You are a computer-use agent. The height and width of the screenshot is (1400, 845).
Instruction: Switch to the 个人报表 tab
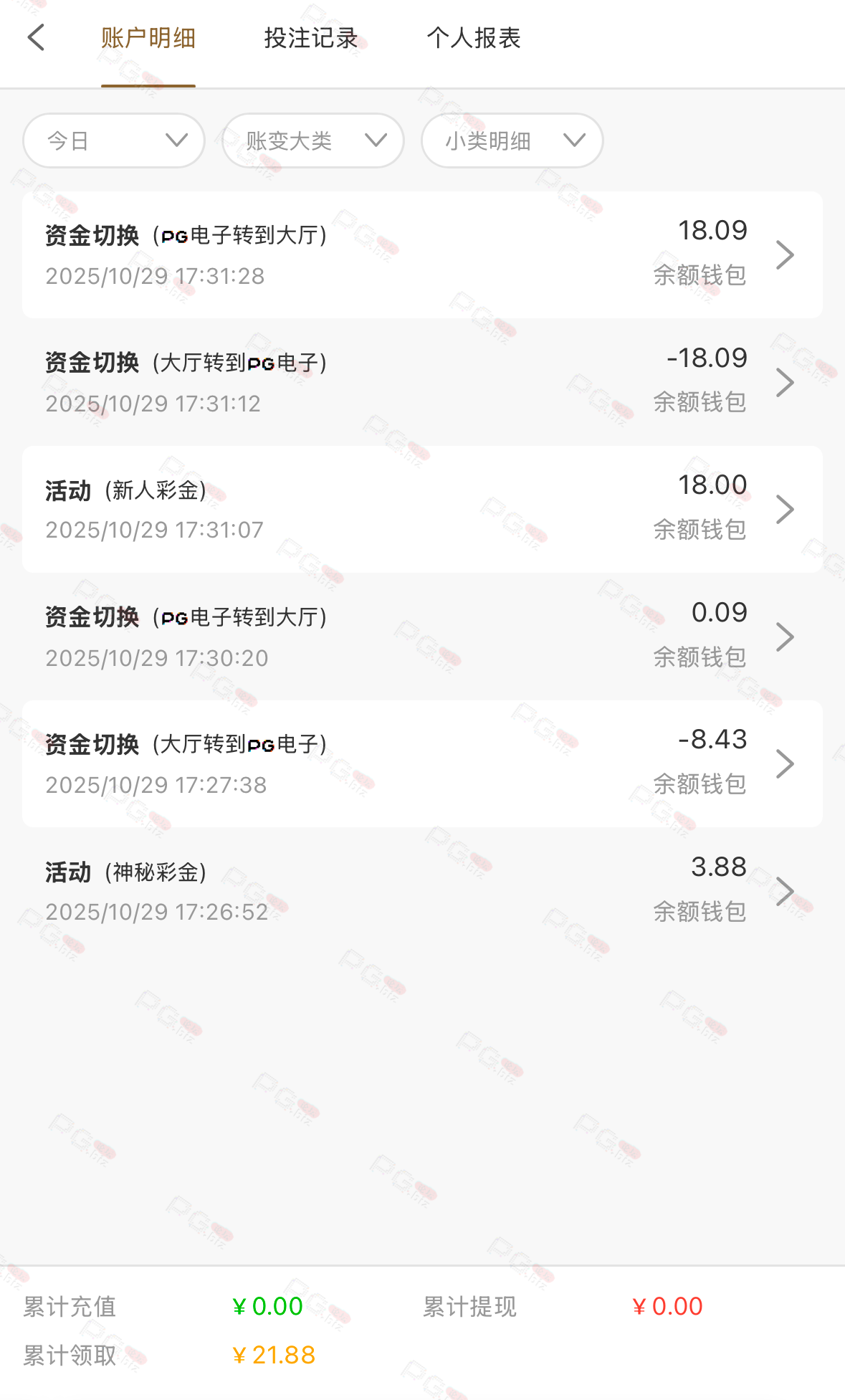coord(473,38)
